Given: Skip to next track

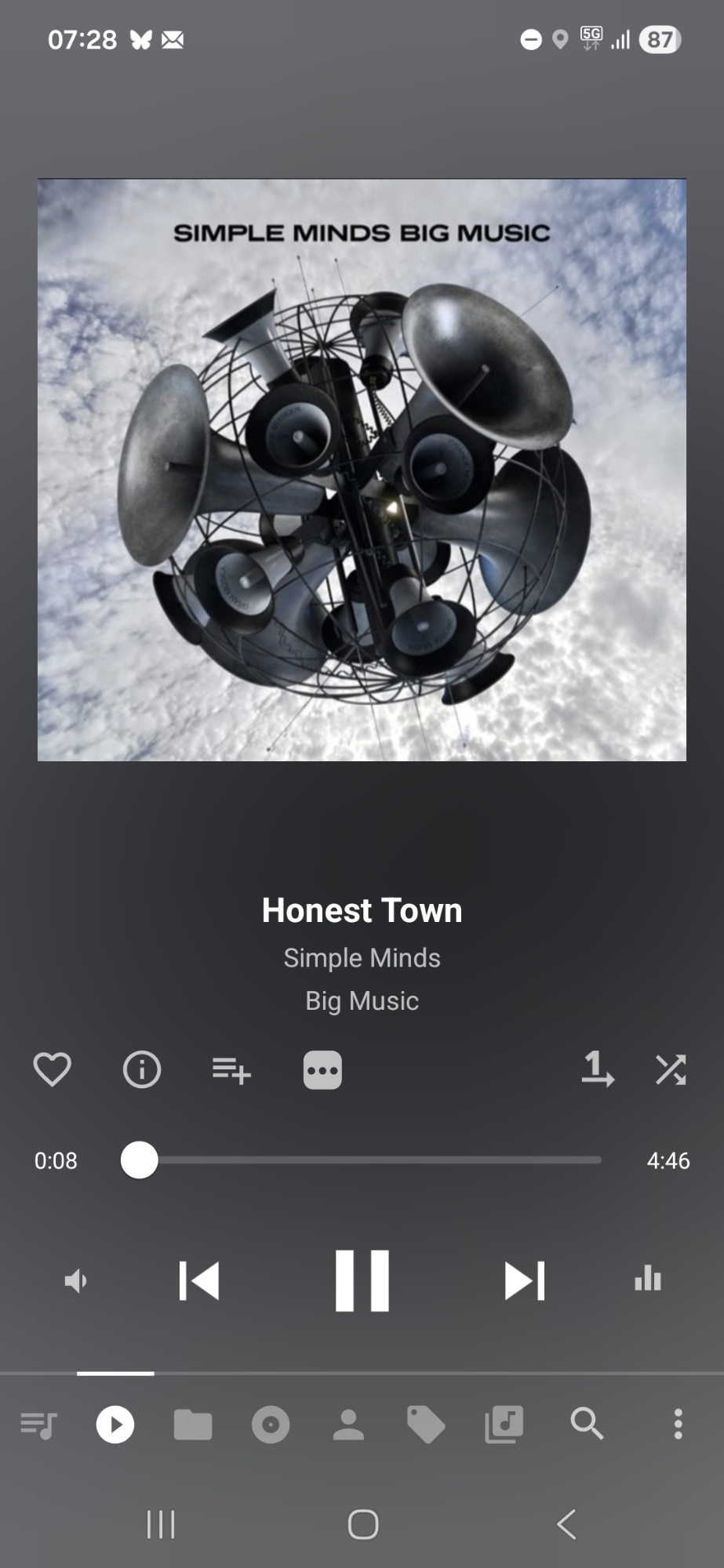Looking at the screenshot, I should coord(524,1281).
